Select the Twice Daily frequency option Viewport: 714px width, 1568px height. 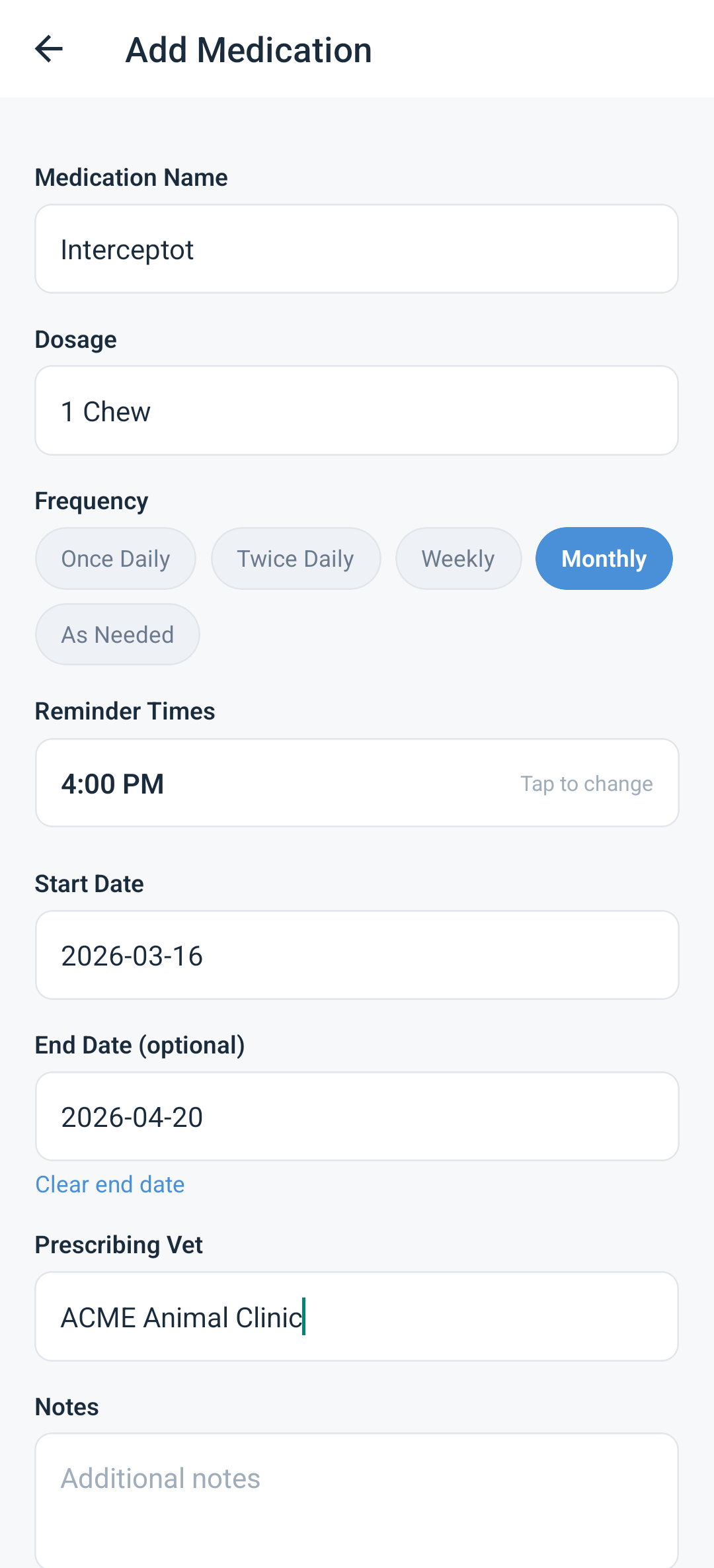coord(296,558)
